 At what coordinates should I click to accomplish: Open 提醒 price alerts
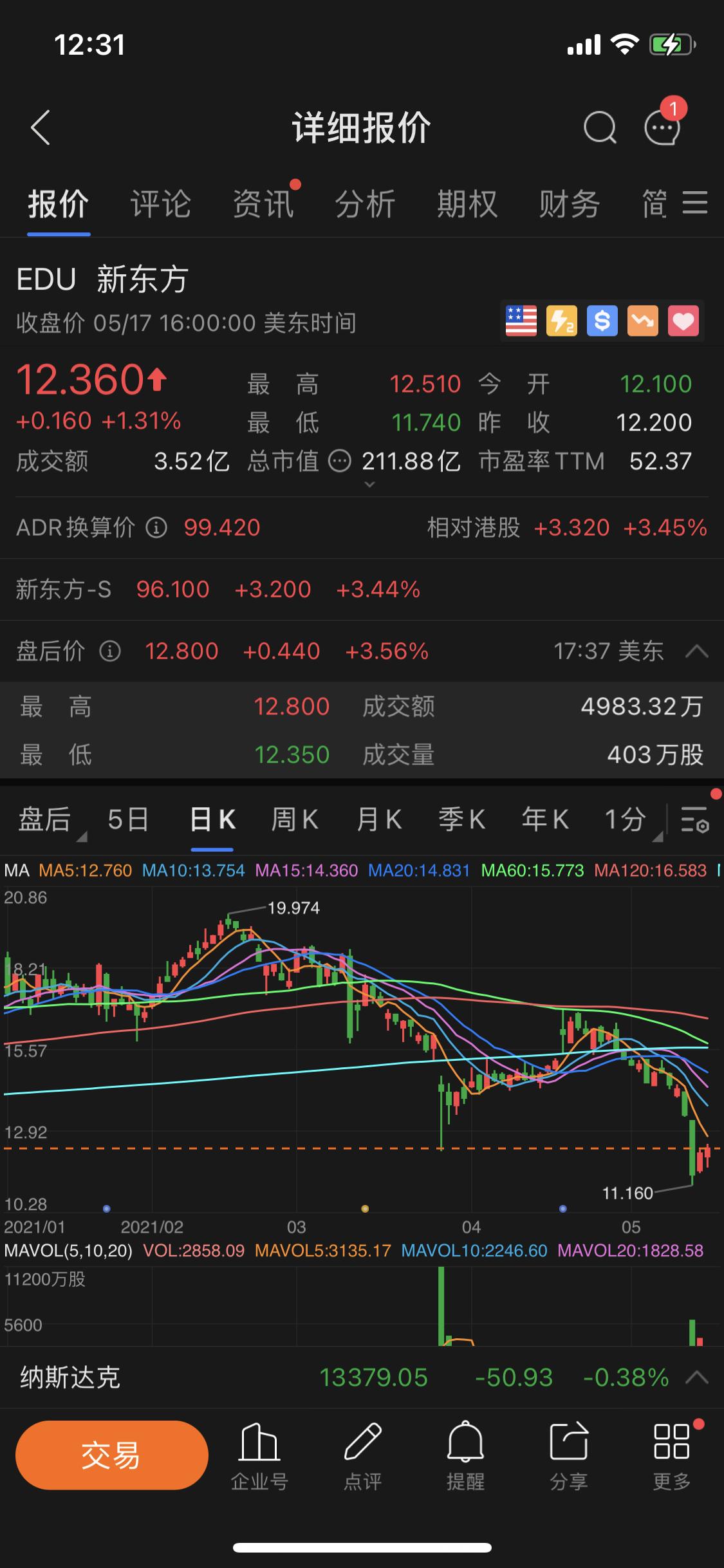click(x=465, y=1455)
